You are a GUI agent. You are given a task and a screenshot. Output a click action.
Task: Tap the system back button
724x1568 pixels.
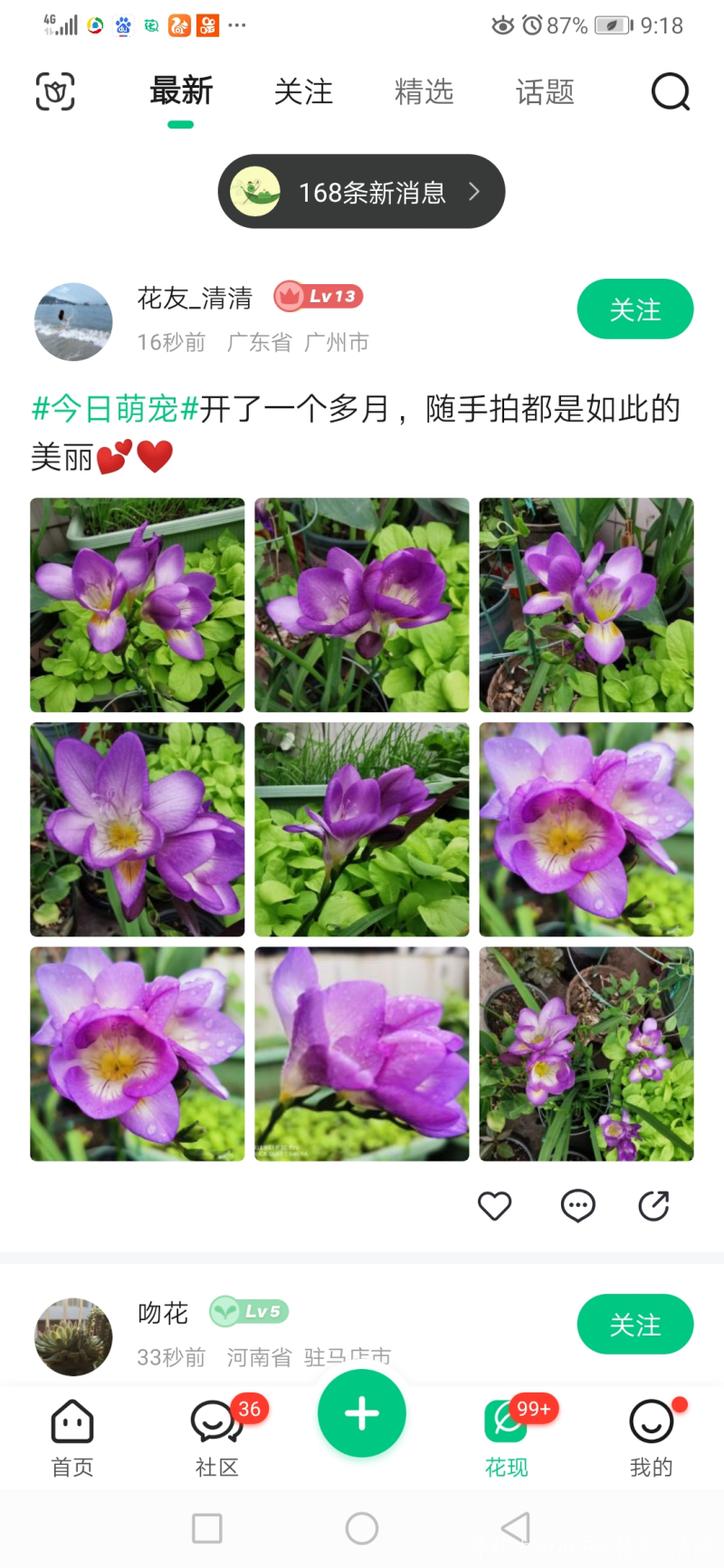point(516,1528)
